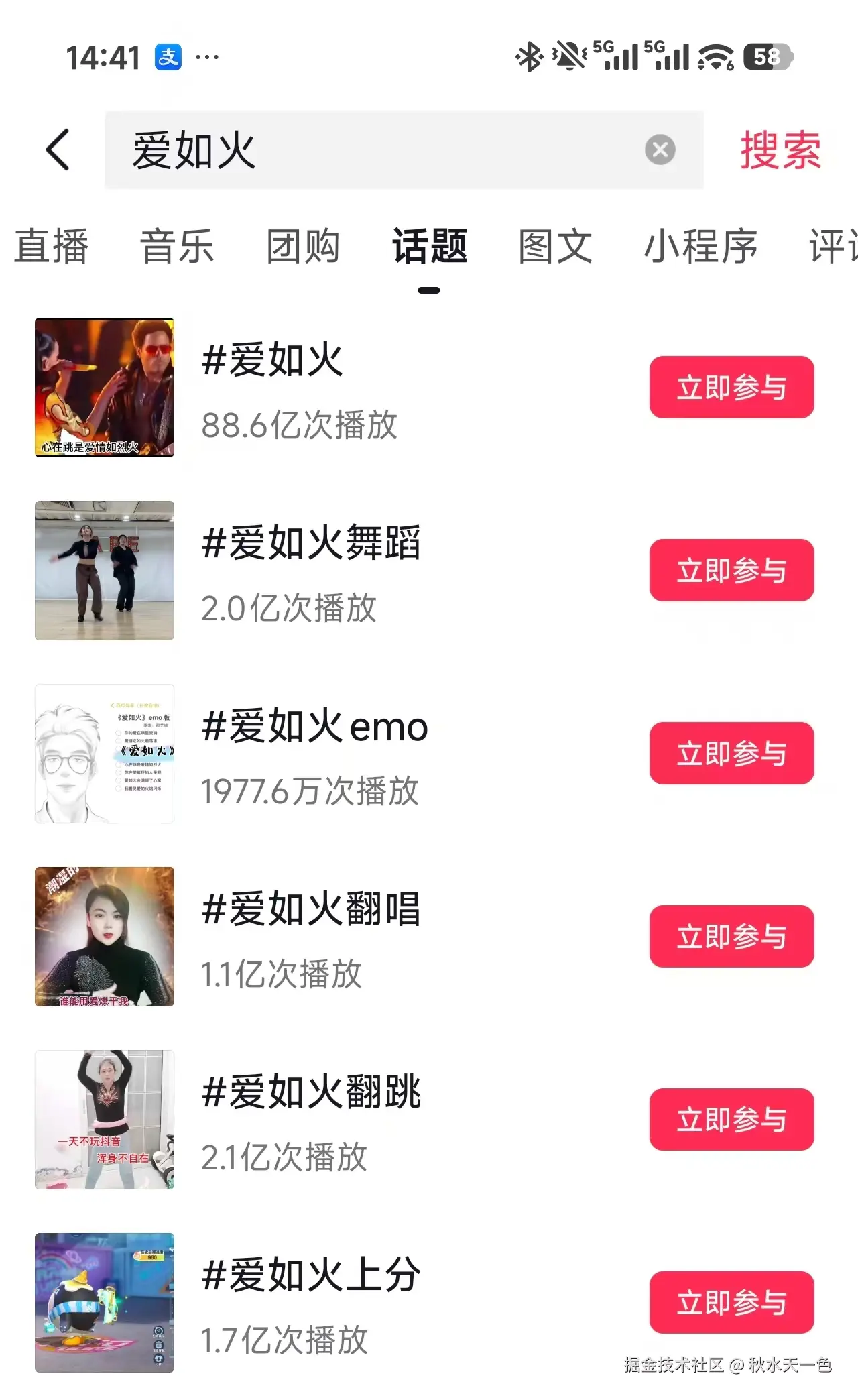Tap 立即参与 for #爱如火舞蹈
858x1400 pixels.
tap(731, 571)
